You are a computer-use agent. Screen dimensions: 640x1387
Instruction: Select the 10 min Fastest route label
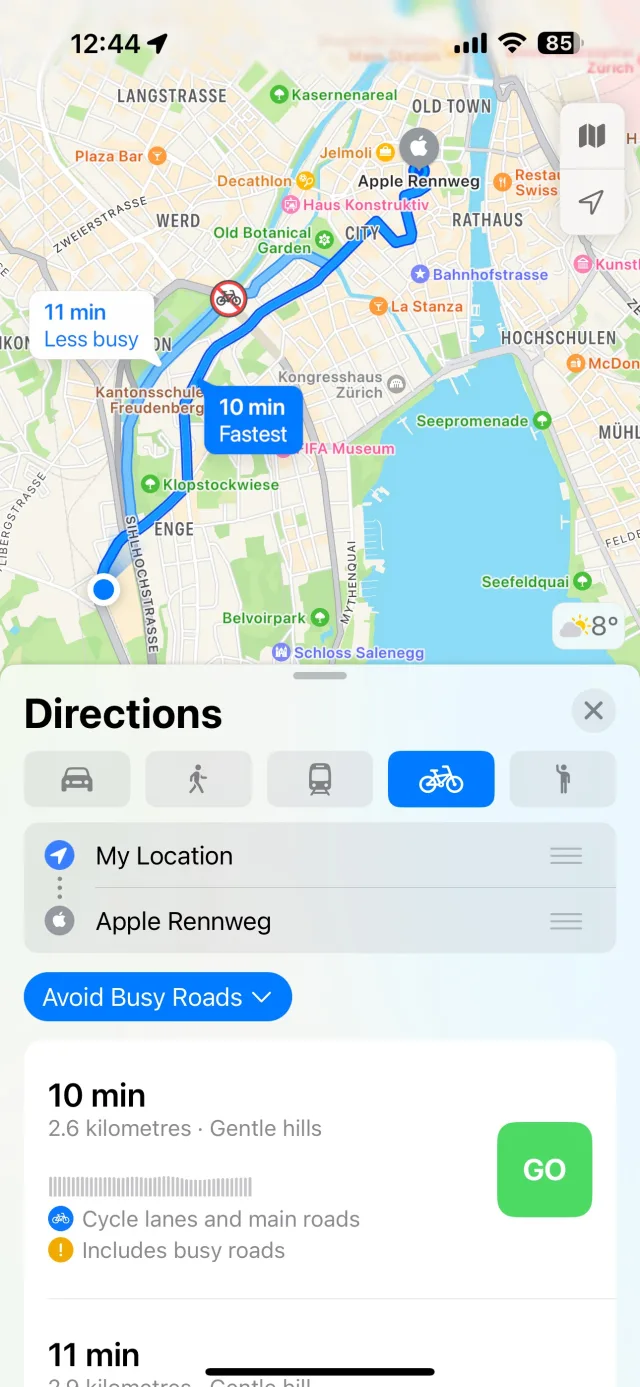253,420
